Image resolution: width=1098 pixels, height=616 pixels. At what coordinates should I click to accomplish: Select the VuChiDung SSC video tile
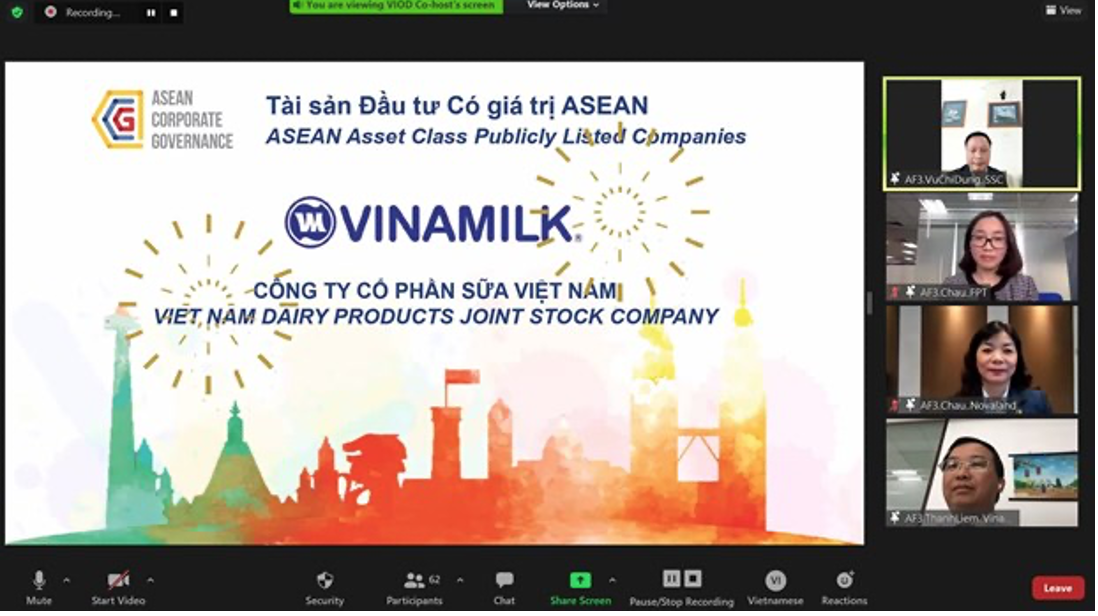click(981, 133)
